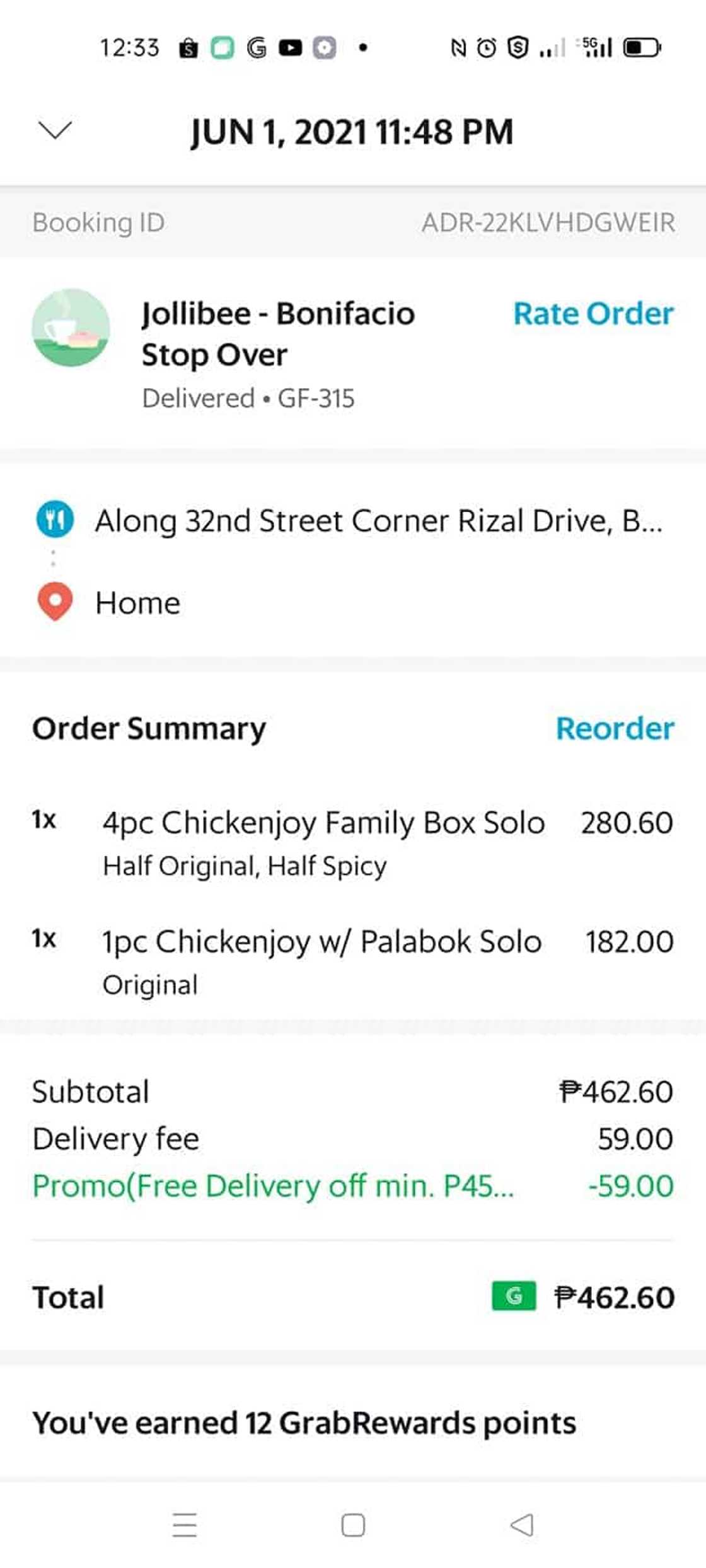Tap the JUN 1, 2021 11:48 PM header
Screen dimensions: 706x1568
[352, 132]
